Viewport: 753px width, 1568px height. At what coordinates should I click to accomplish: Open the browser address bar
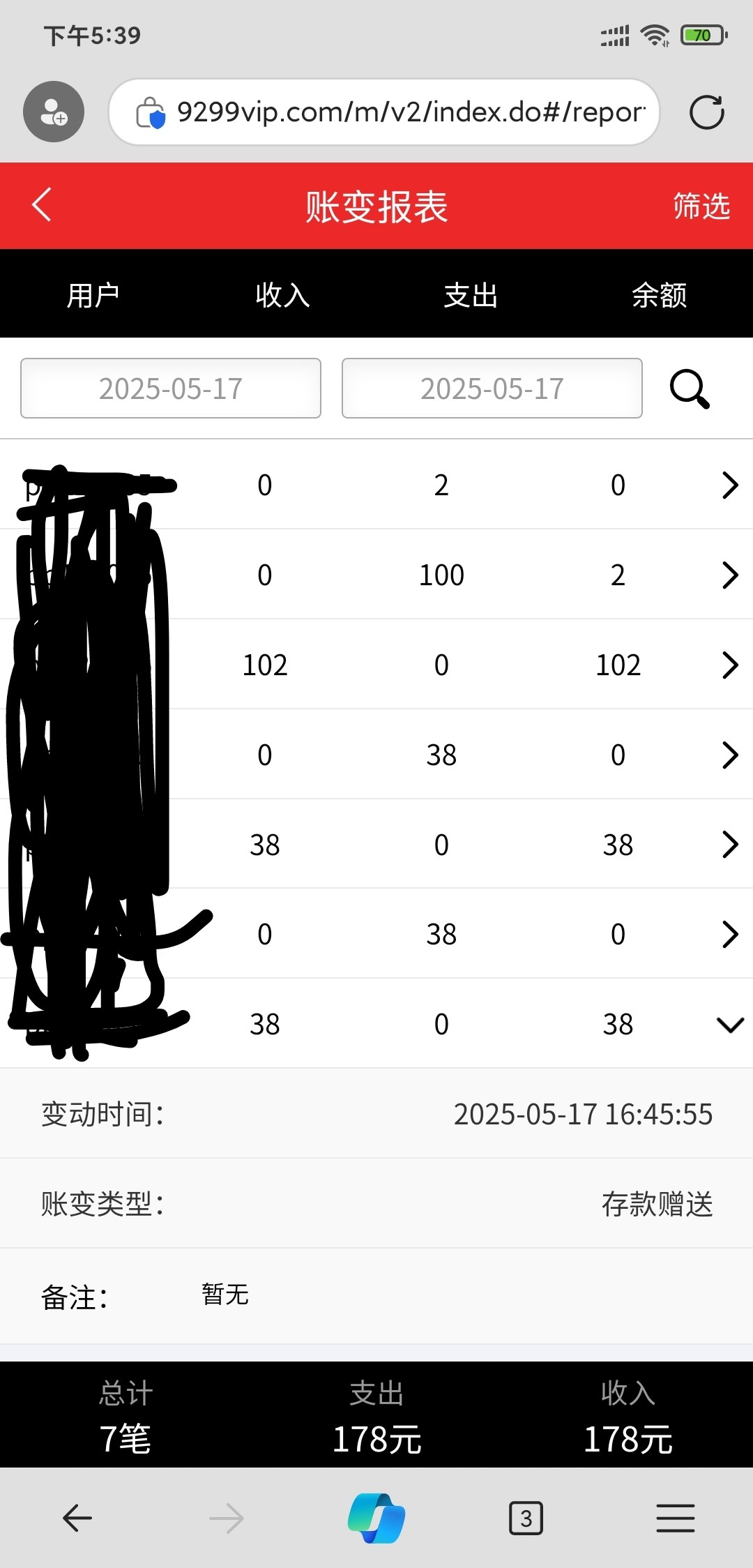(384, 112)
